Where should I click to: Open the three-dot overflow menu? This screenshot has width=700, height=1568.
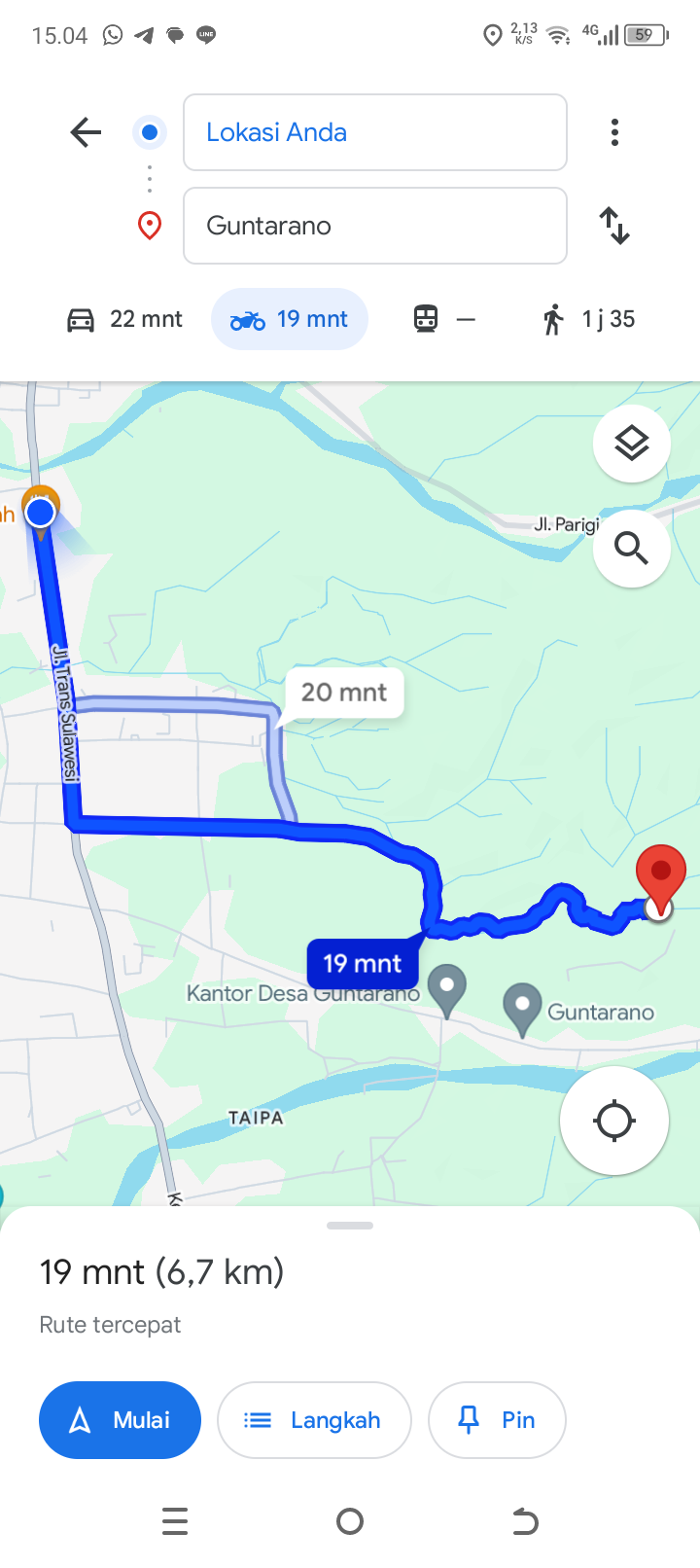(x=614, y=132)
